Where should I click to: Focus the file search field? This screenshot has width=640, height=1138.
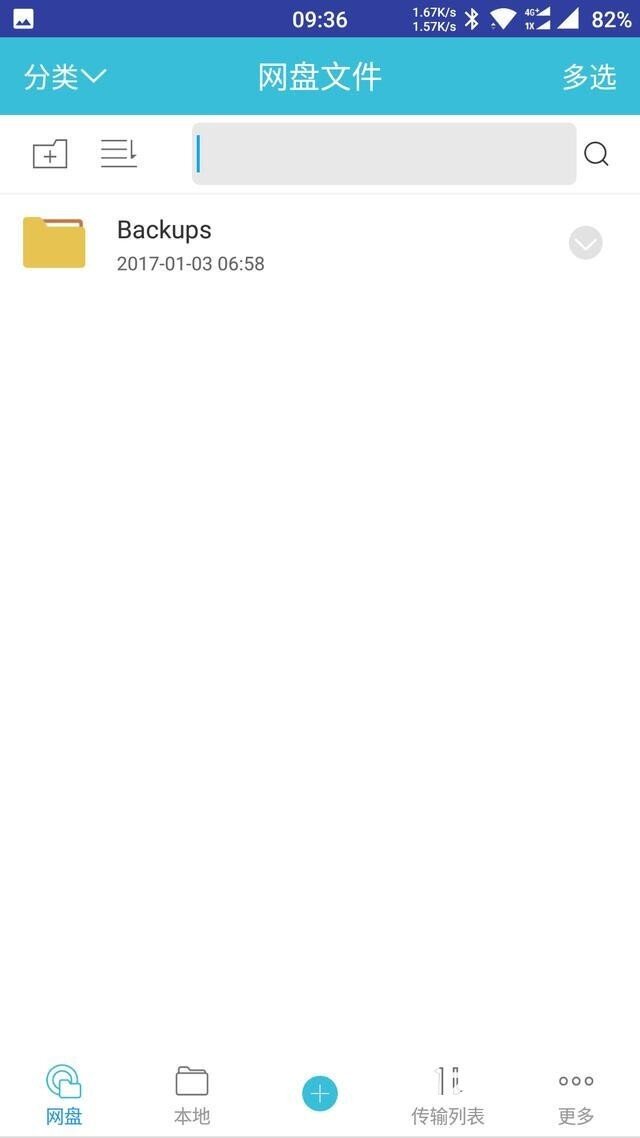pyautogui.click(x=384, y=154)
